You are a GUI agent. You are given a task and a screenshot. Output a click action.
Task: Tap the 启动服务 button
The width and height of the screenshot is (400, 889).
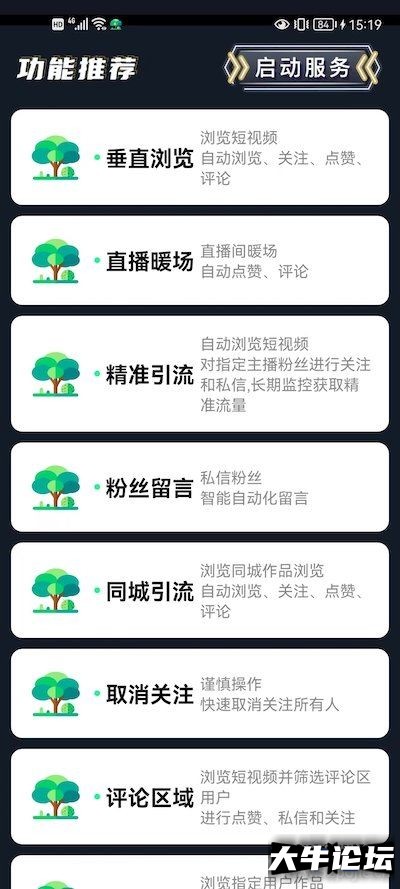pyautogui.click(x=301, y=68)
